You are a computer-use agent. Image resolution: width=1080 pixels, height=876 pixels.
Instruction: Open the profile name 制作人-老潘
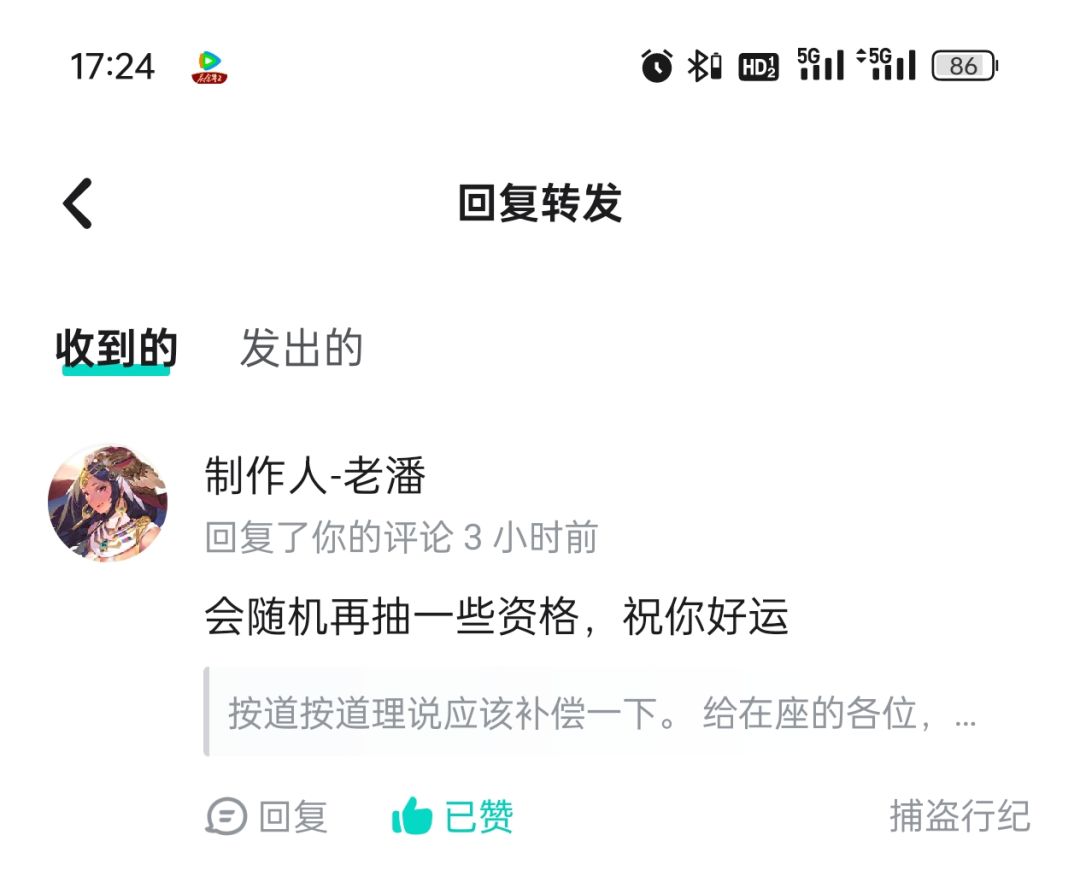click(315, 476)
